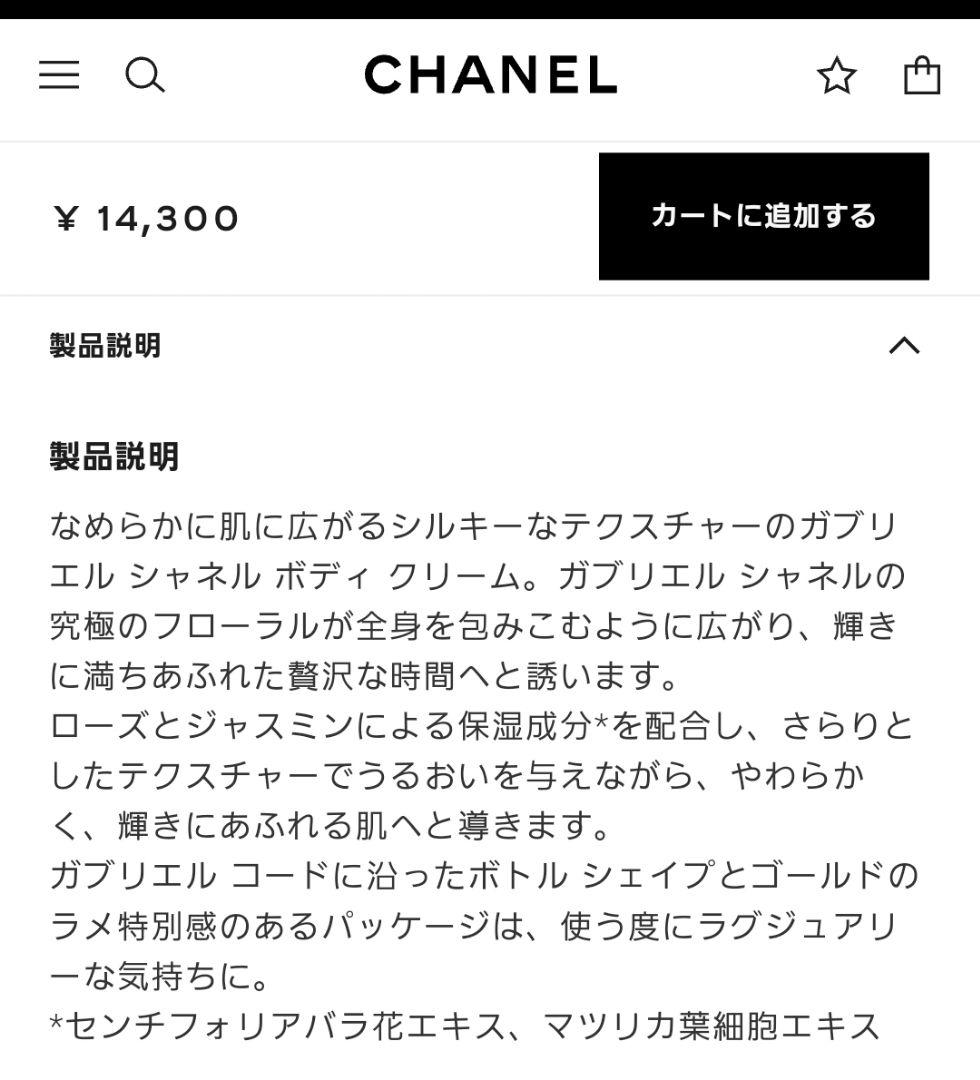Open the cart from the bag icon

pos(921,74)
